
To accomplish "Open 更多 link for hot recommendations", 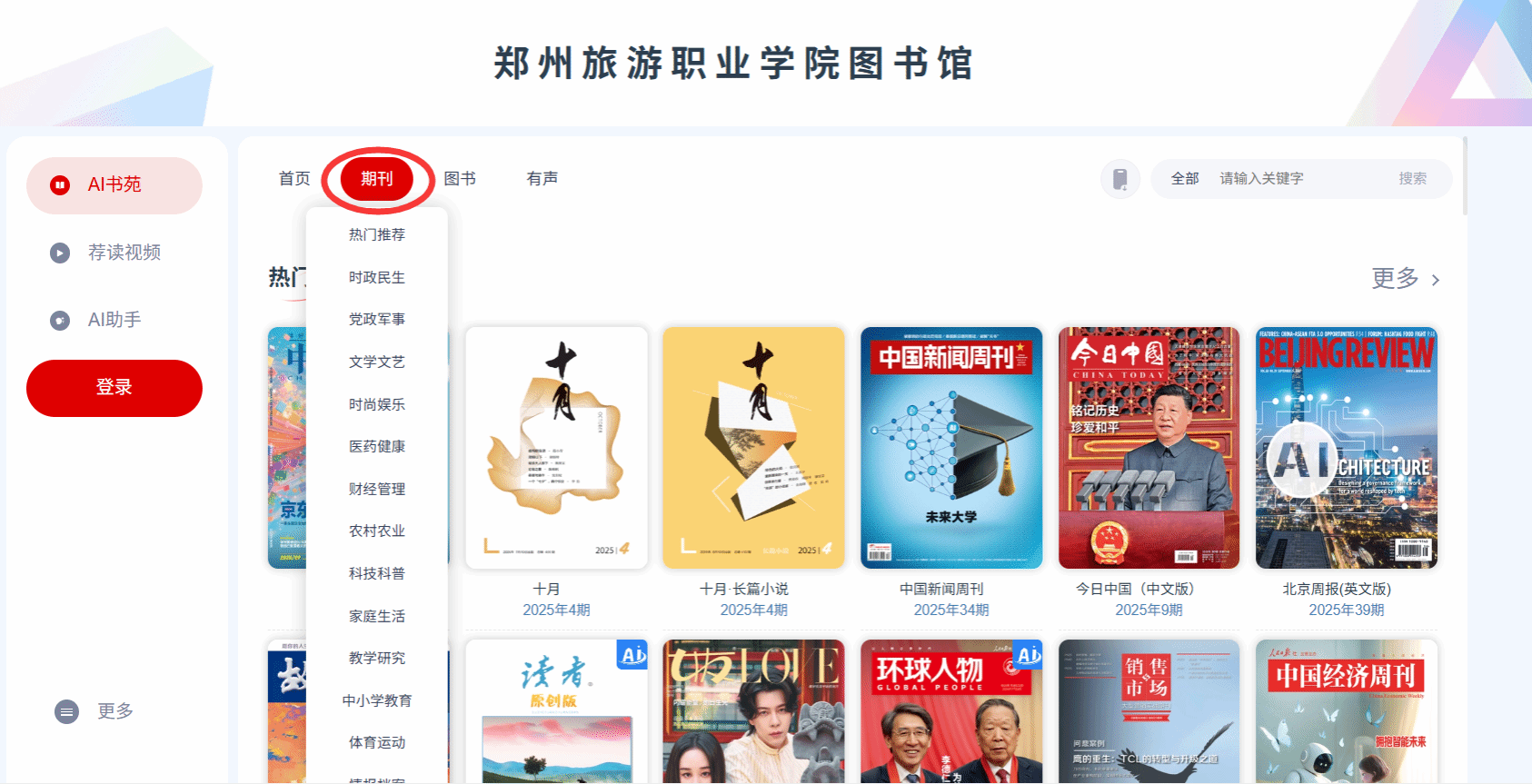I will pyautogui.click(x=1405, y=279).
